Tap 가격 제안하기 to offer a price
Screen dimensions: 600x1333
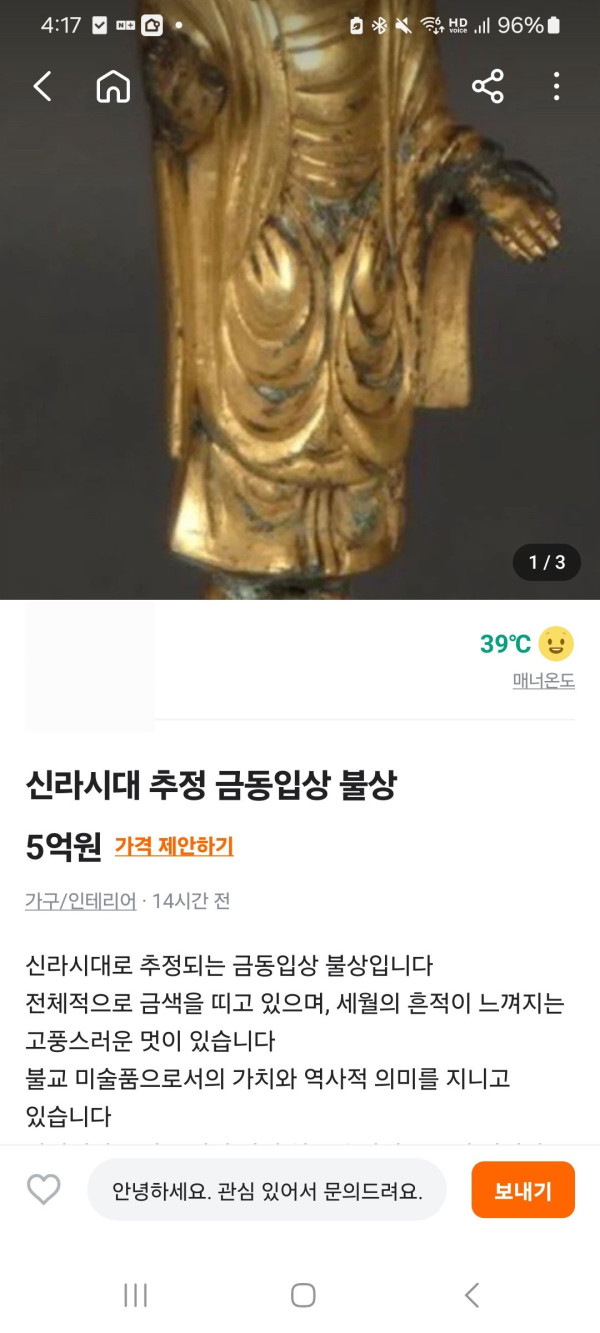click(x=174, y=846)
